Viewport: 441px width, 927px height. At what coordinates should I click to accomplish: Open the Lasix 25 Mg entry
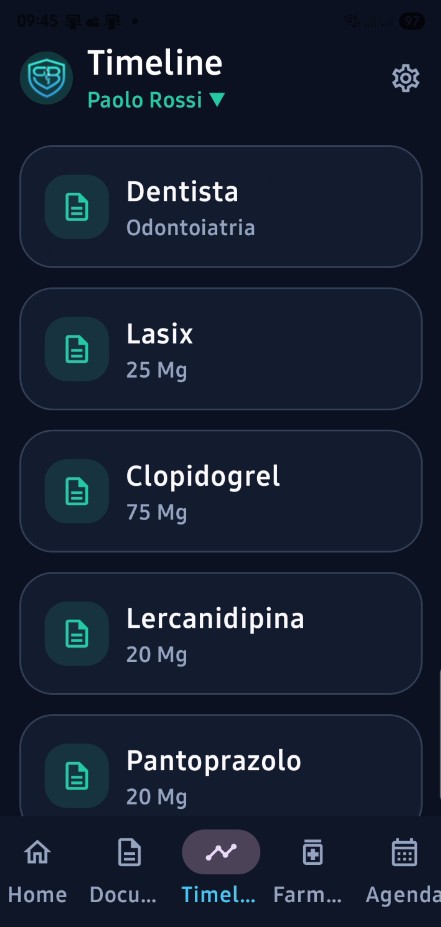220,349
